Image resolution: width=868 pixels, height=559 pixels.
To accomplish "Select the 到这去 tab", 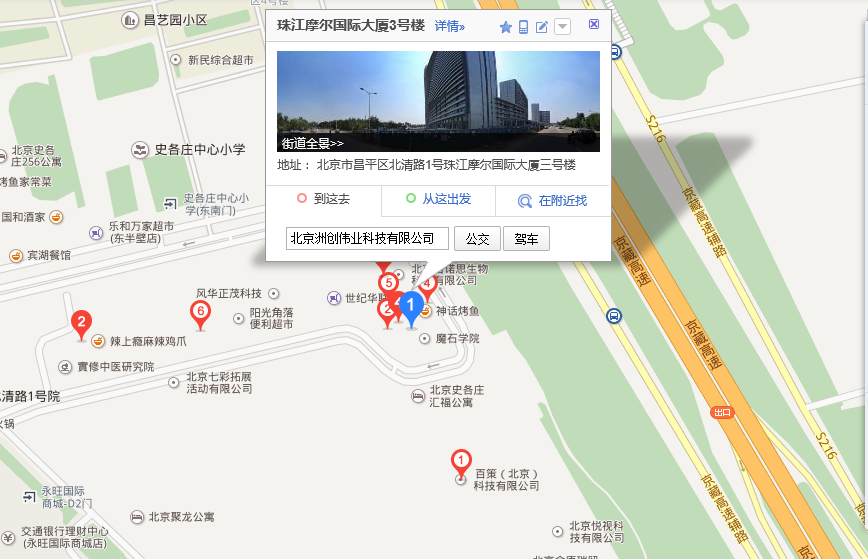I will 323,199.
